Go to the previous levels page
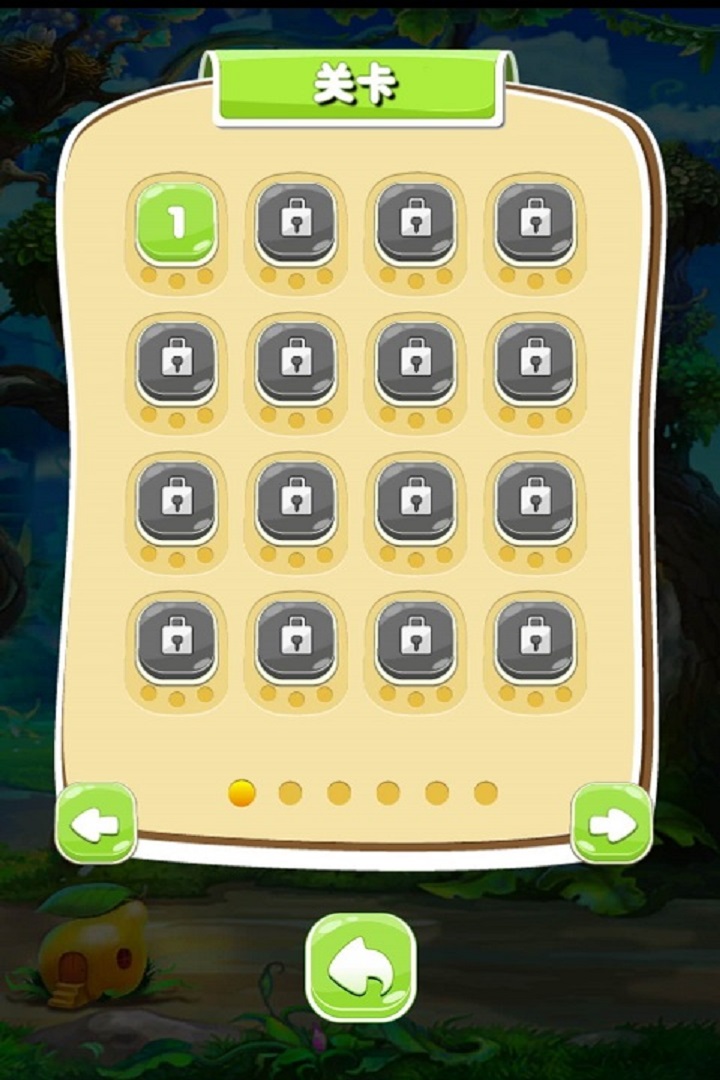This screenshot has width=720, height=1080. pyautogui.click(x=96, y=824)
